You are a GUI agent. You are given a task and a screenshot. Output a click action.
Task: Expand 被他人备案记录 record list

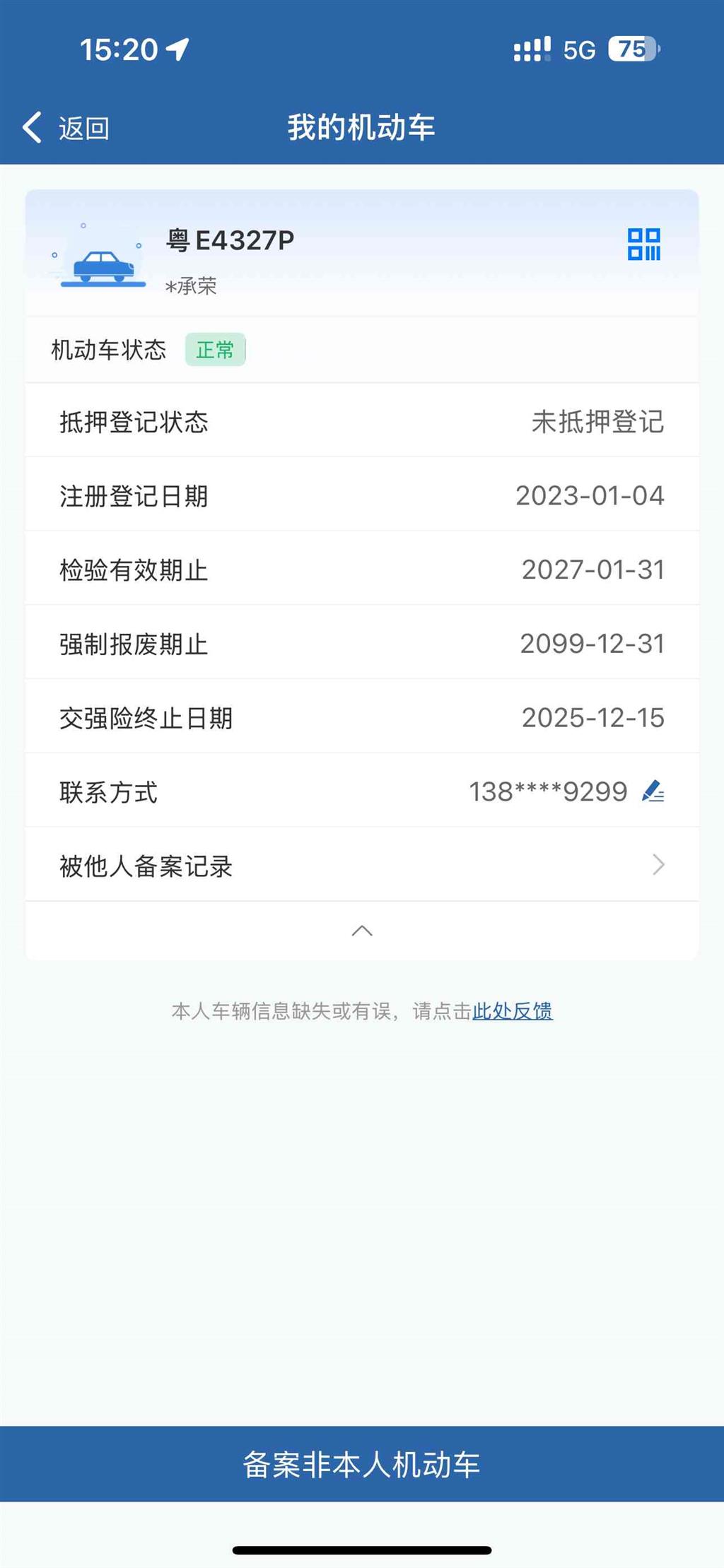pos(146,864)
